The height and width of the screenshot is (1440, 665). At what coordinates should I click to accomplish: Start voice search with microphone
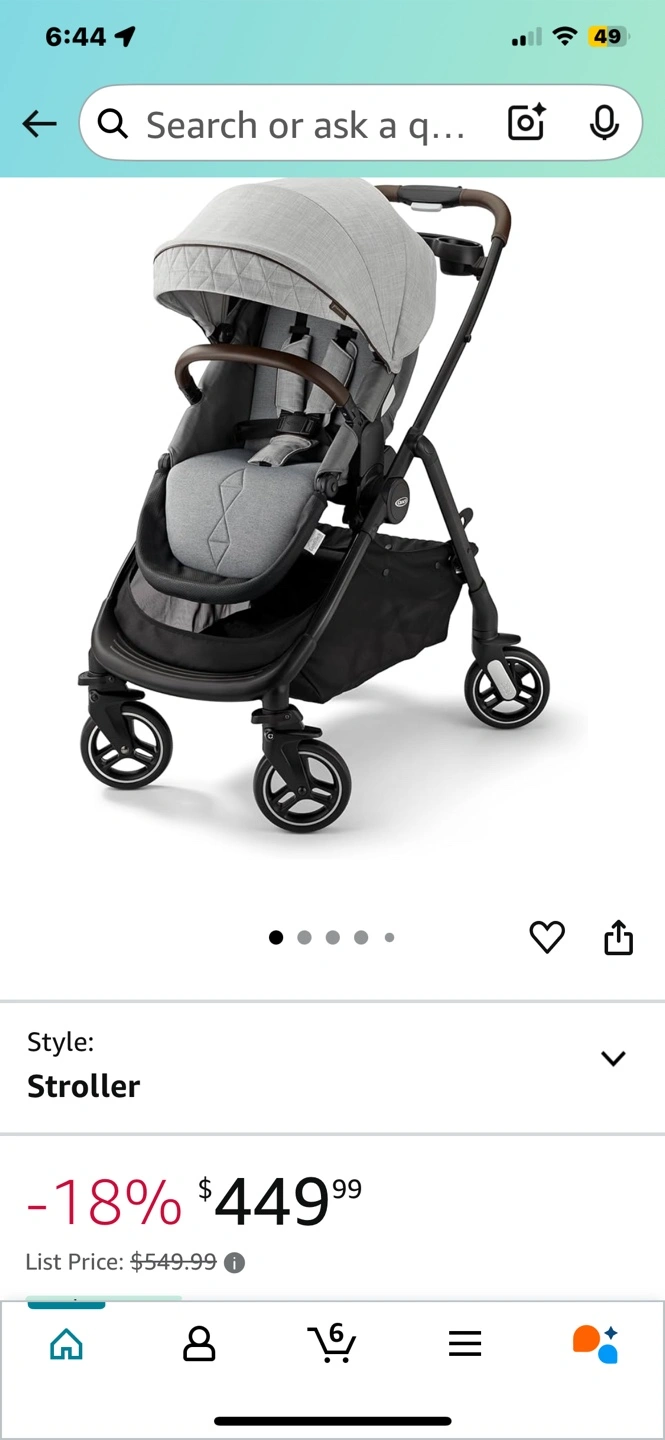click(603, 123)
